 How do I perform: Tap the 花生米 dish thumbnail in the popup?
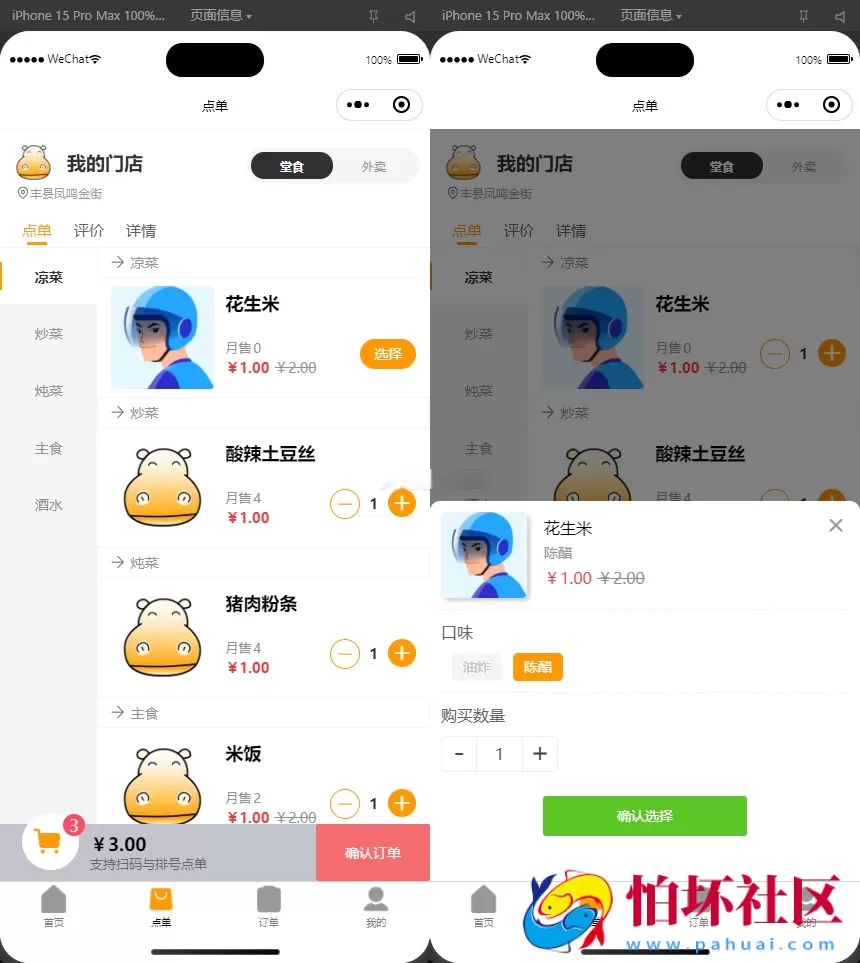[x=485, y=553]
